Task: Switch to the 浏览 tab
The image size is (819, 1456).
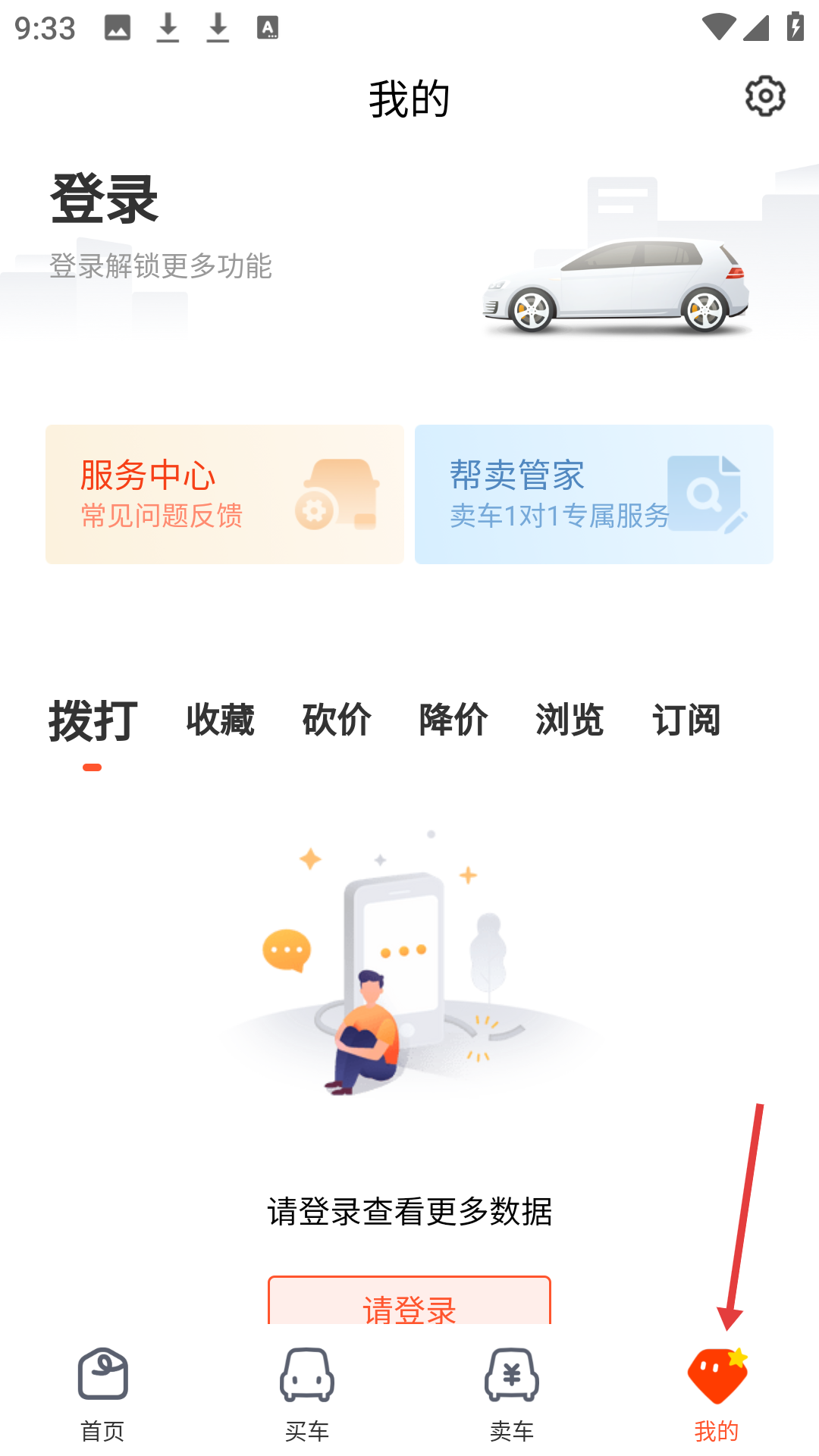Action: 570,719
